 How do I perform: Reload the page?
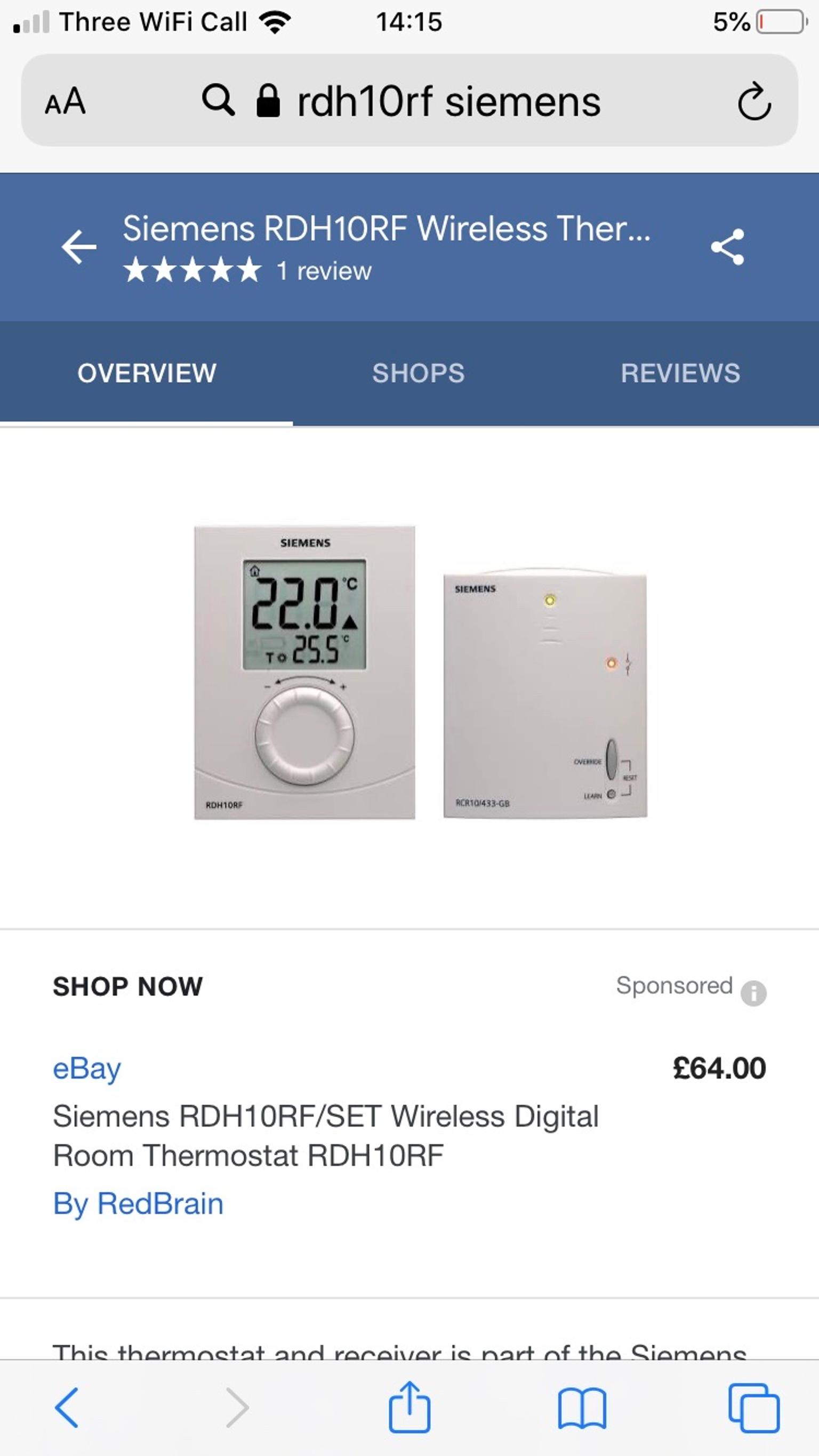[x=754, y=102]
